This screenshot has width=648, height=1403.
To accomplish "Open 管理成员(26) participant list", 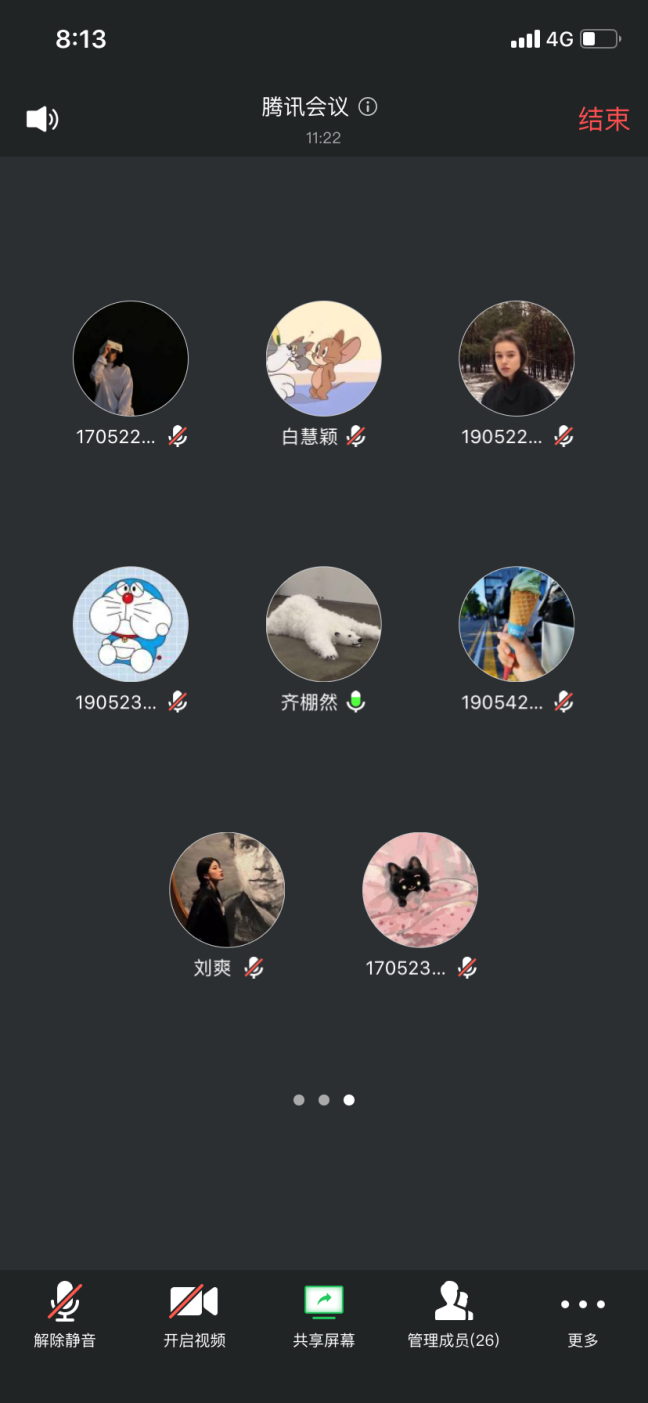I will tap(454, 1314).
